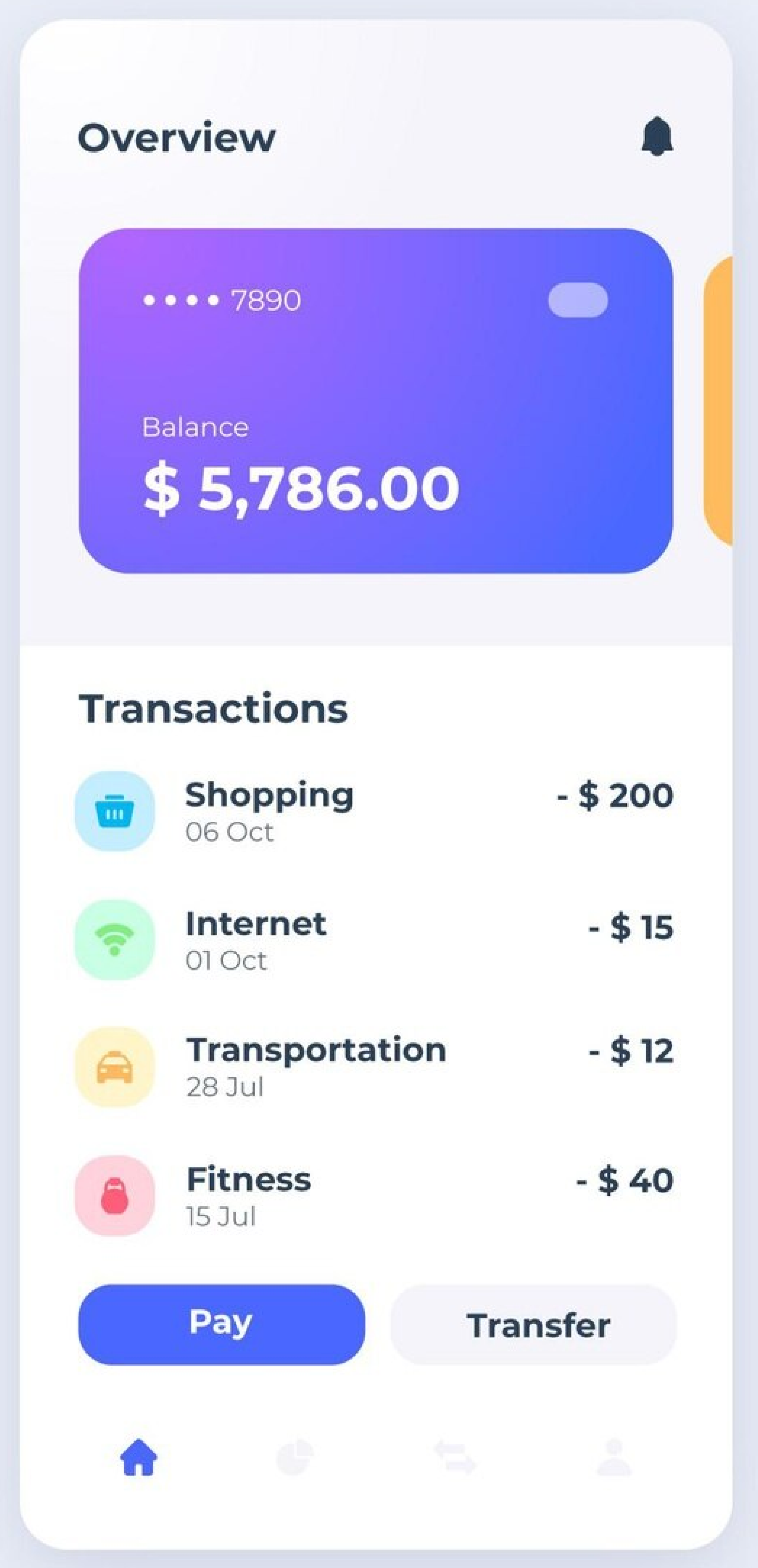Open the Transportation transaction from 28 Jul

coord(374,1067)
